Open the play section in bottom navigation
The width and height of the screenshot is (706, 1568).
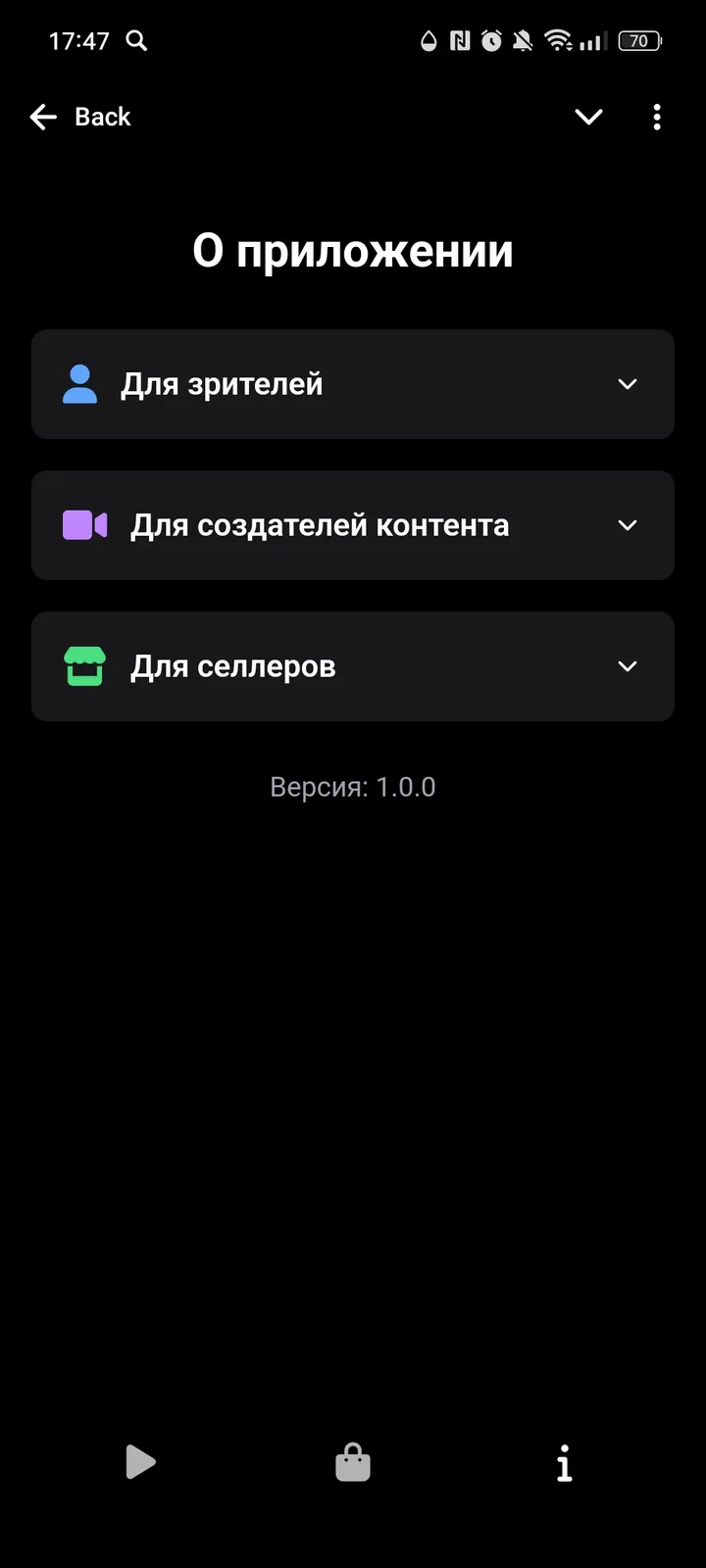coord(140,1461)
